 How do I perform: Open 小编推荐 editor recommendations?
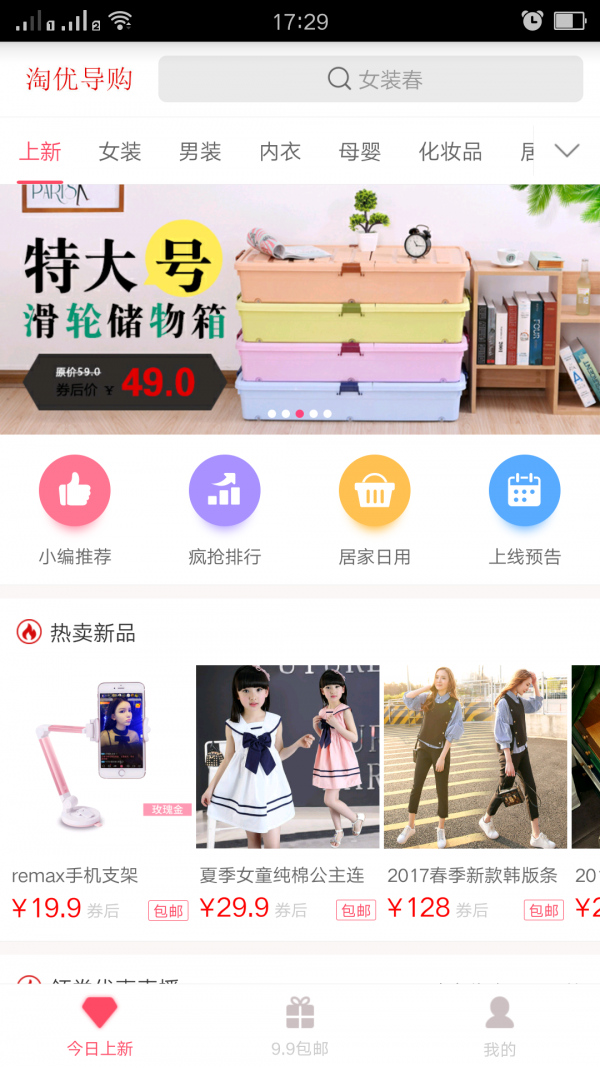coord(75,510)
